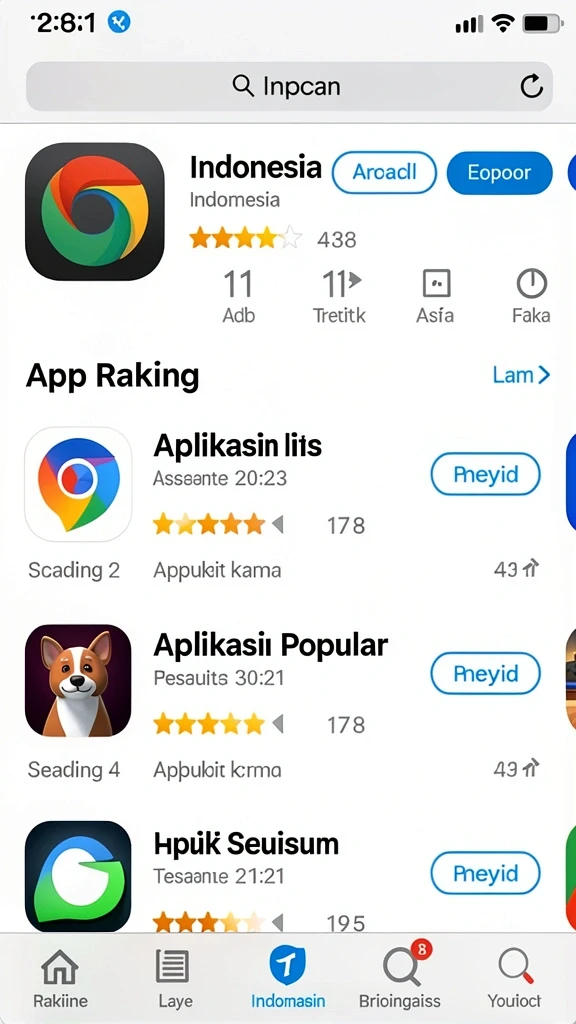Tap the Inpcan search field
Image resolution: width=576 pixels, height=1024 pixels.
click(289, 86)
